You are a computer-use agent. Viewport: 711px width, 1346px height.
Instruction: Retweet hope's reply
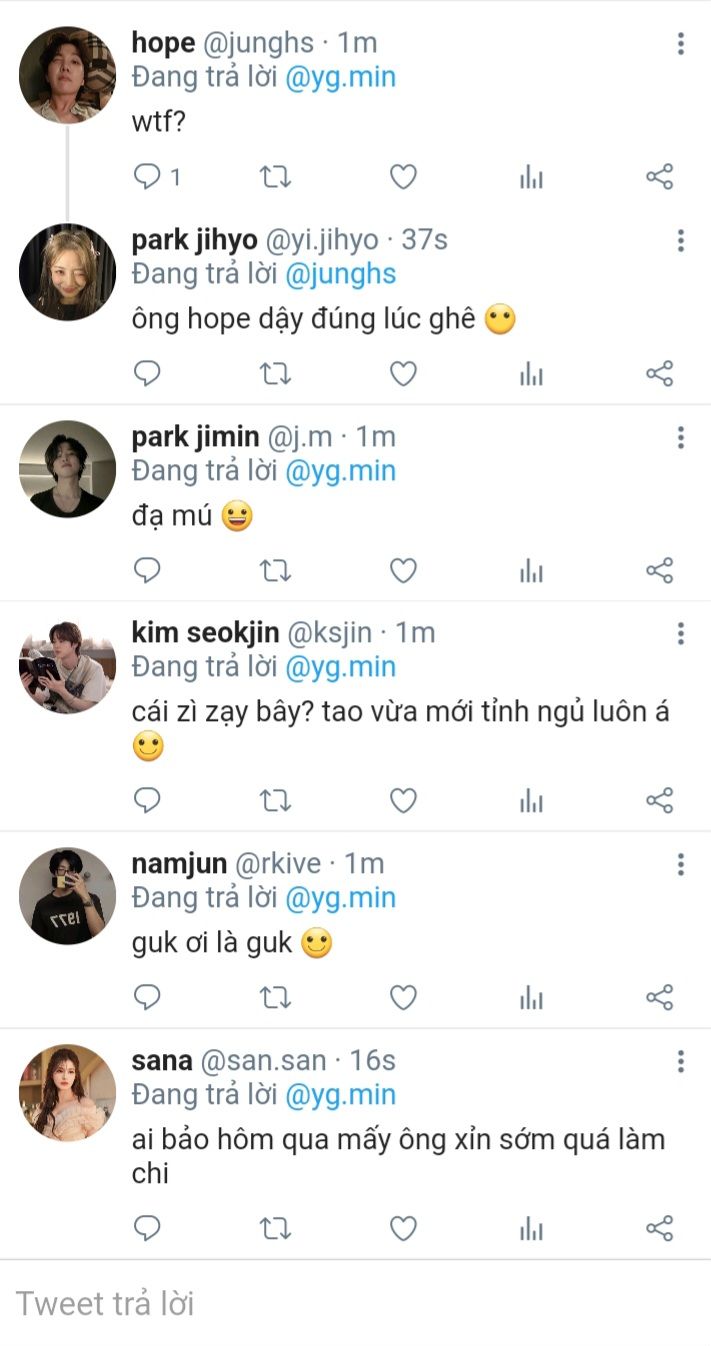(x=275, y=178)
